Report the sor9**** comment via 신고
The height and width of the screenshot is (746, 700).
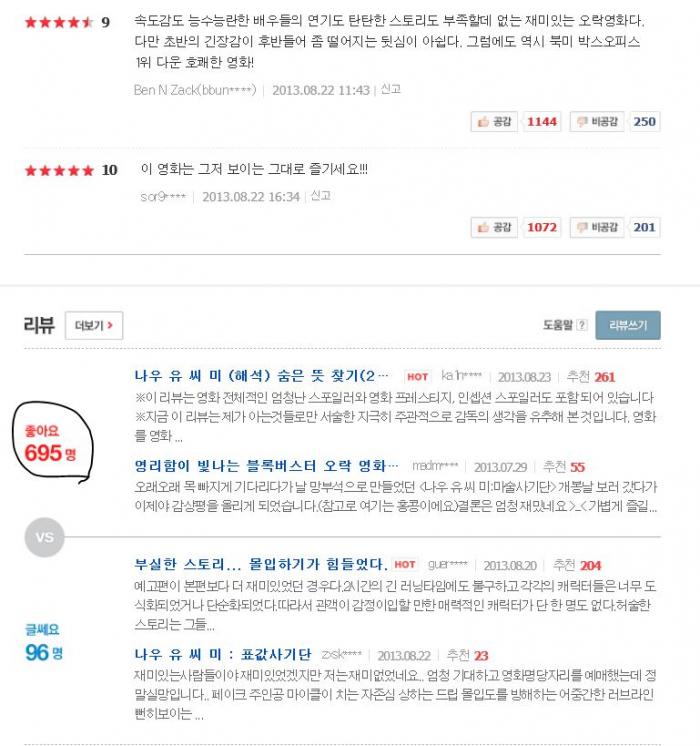coord(320,196)
